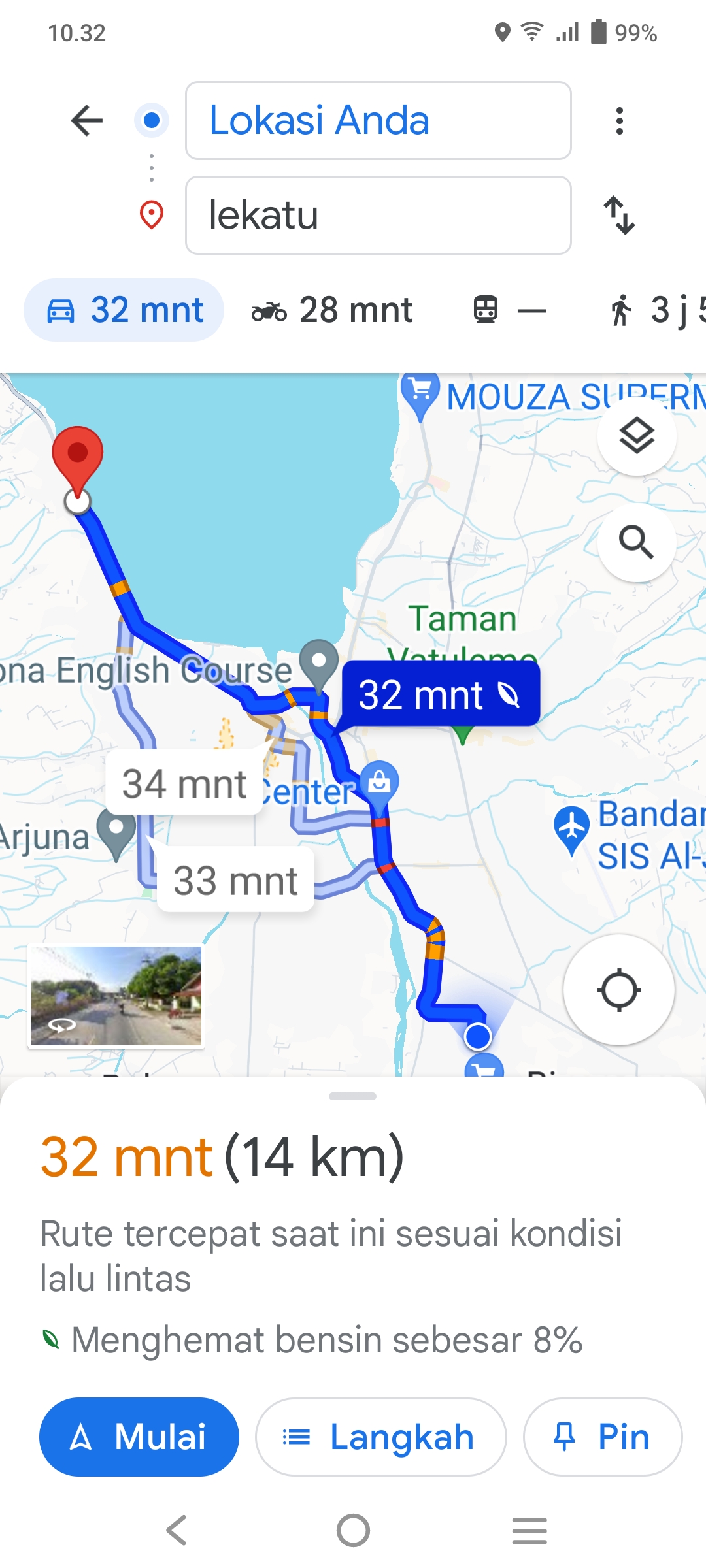The image size is (706, 1568).
Task: Center map on my current location
Action: pos(618,990)
